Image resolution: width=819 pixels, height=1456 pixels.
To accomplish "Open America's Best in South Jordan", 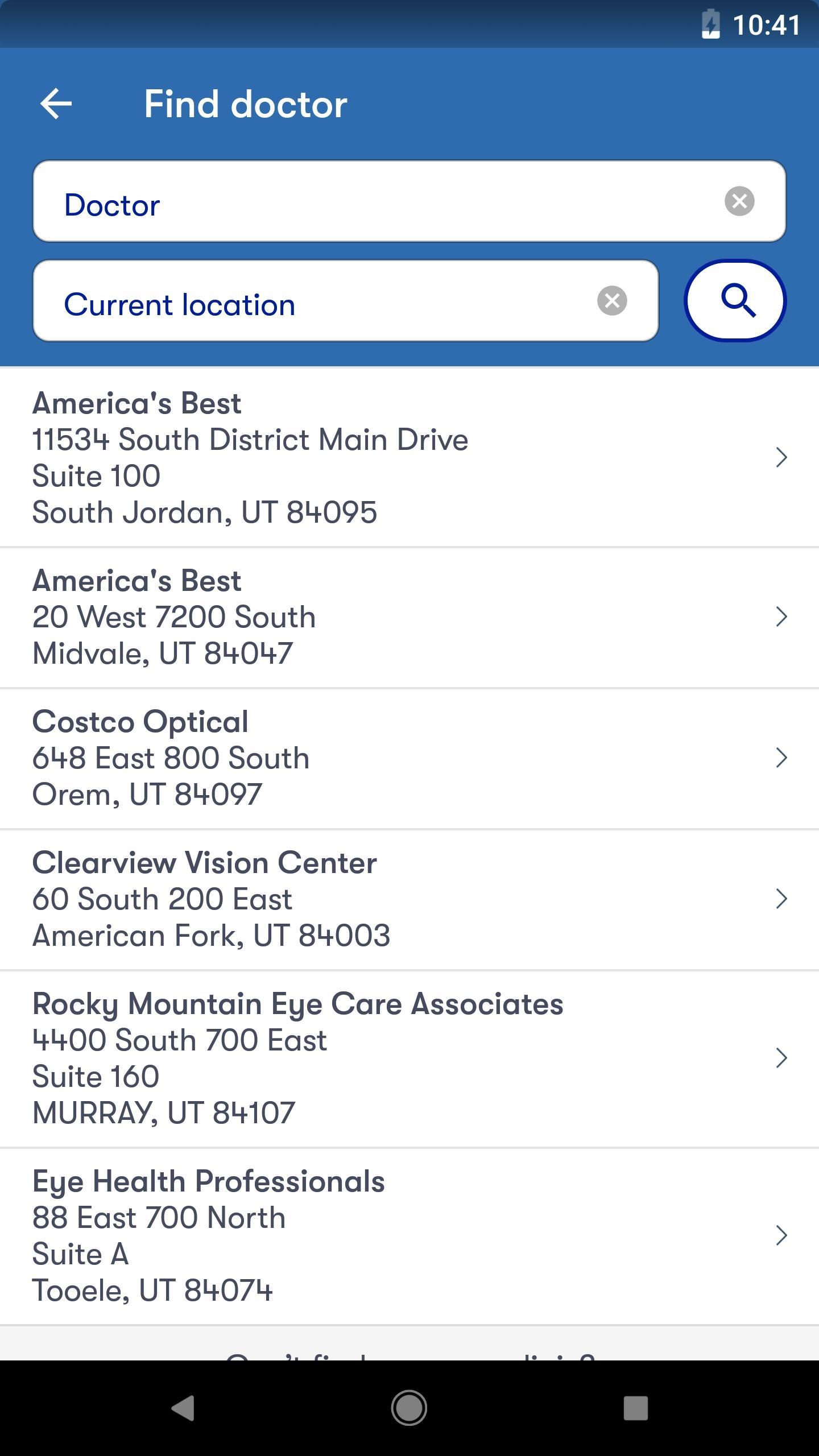I will (409, 458).
